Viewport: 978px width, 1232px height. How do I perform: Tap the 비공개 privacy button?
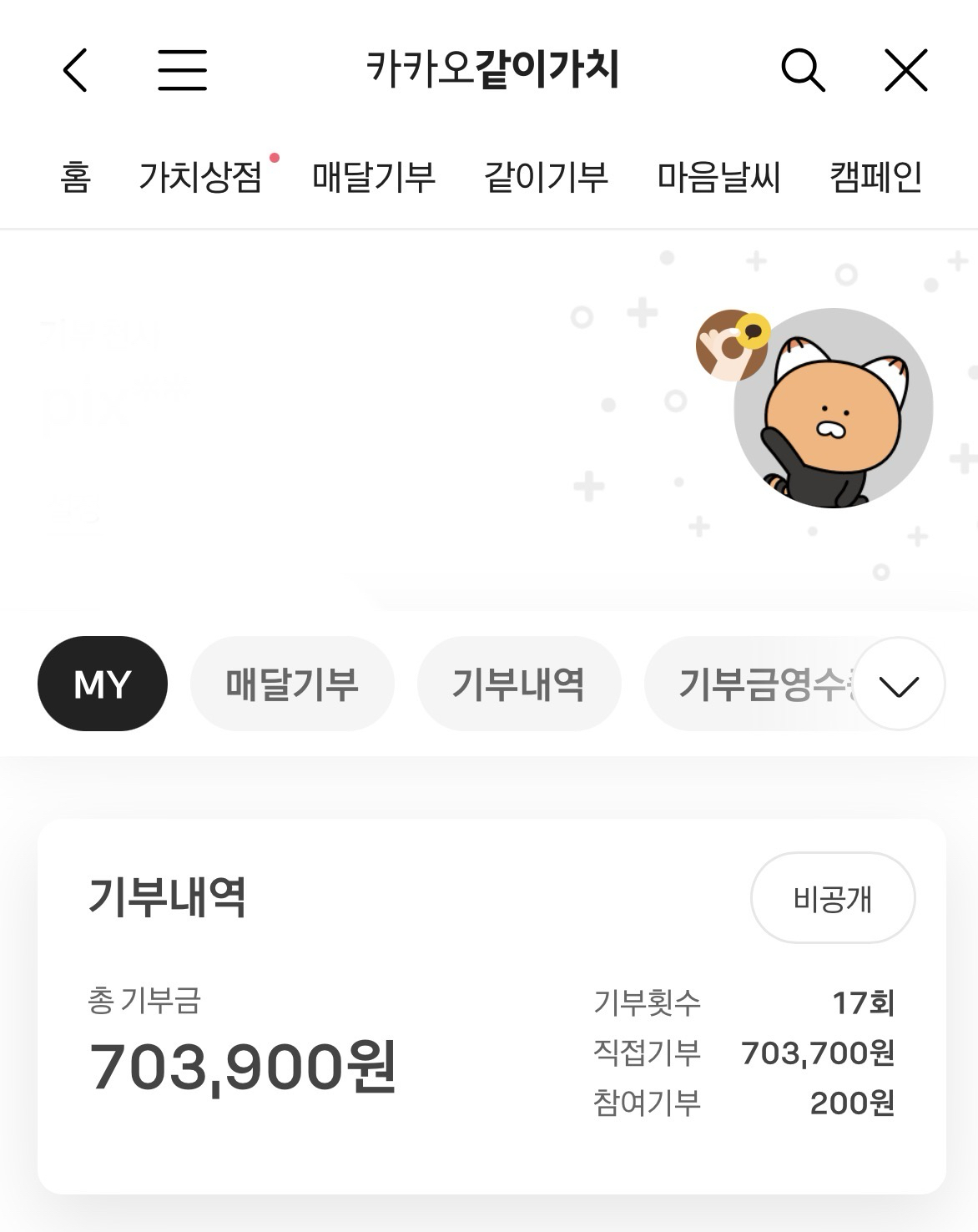(832, 898)
